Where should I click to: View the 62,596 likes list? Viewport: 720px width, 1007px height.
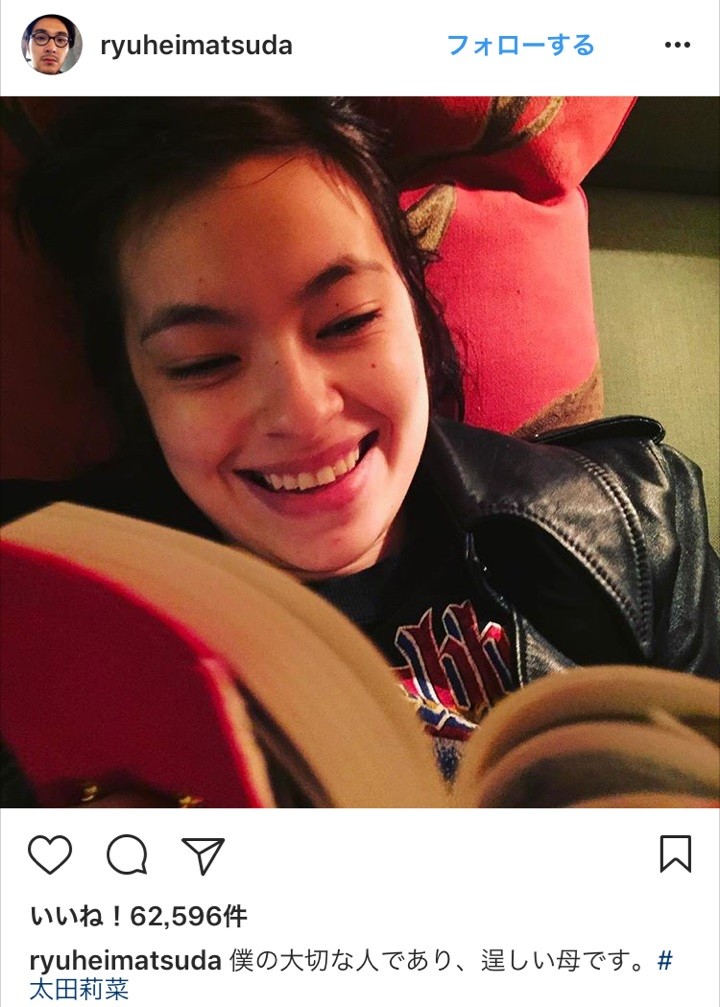tap(138, 916)
